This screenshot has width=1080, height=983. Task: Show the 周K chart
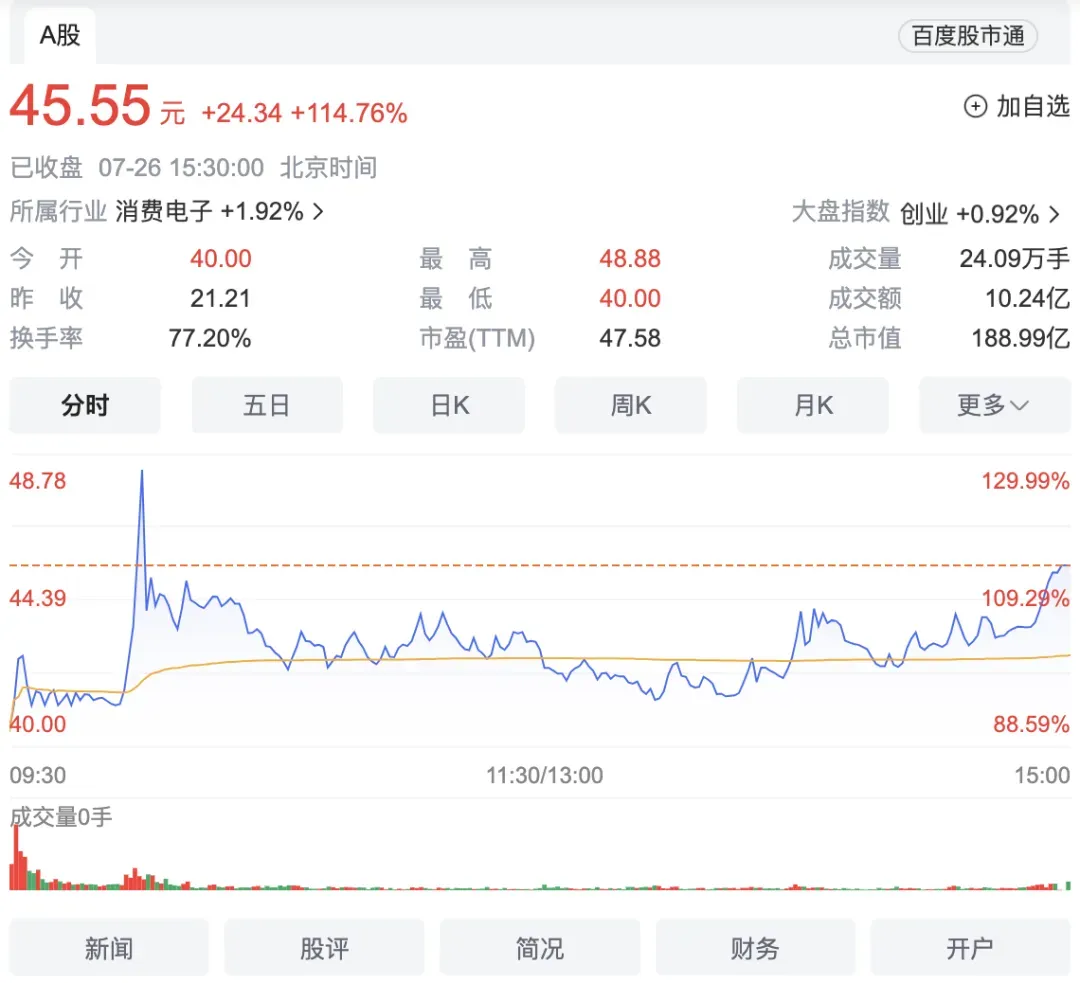pos(631,405)
